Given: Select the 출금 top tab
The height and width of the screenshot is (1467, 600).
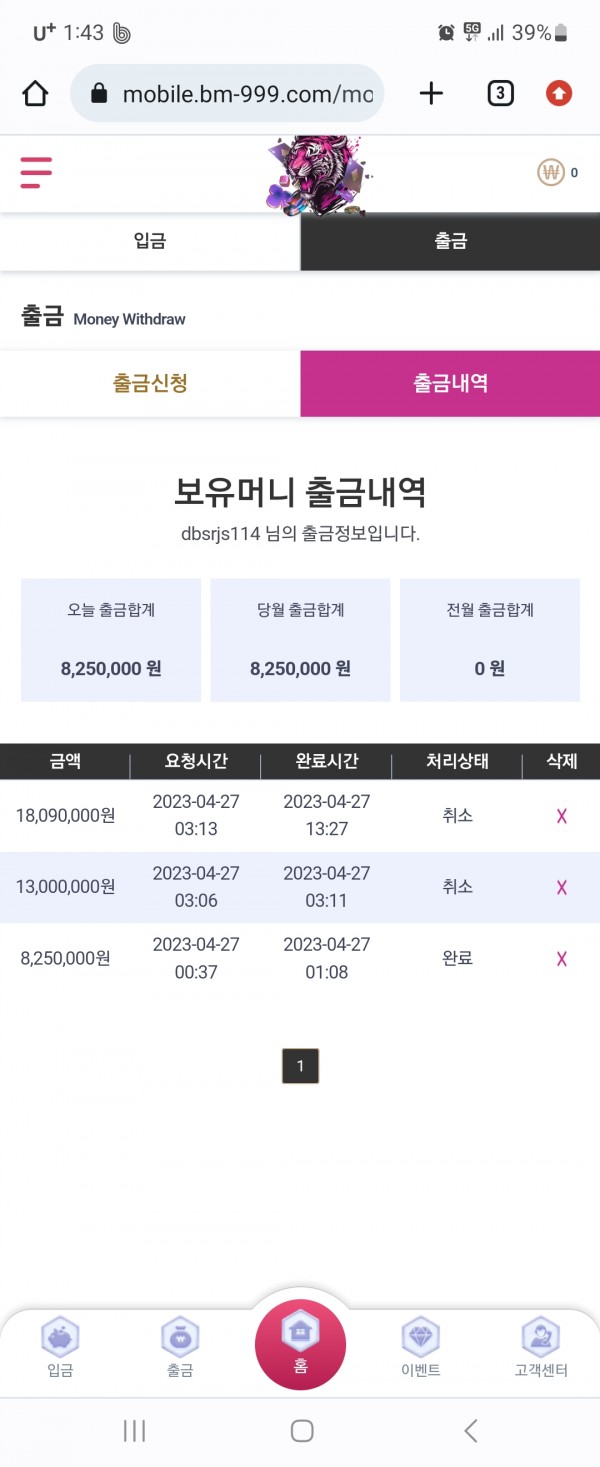Looking at the screenshot, I should pyautogui.click(x=450, y=241).
